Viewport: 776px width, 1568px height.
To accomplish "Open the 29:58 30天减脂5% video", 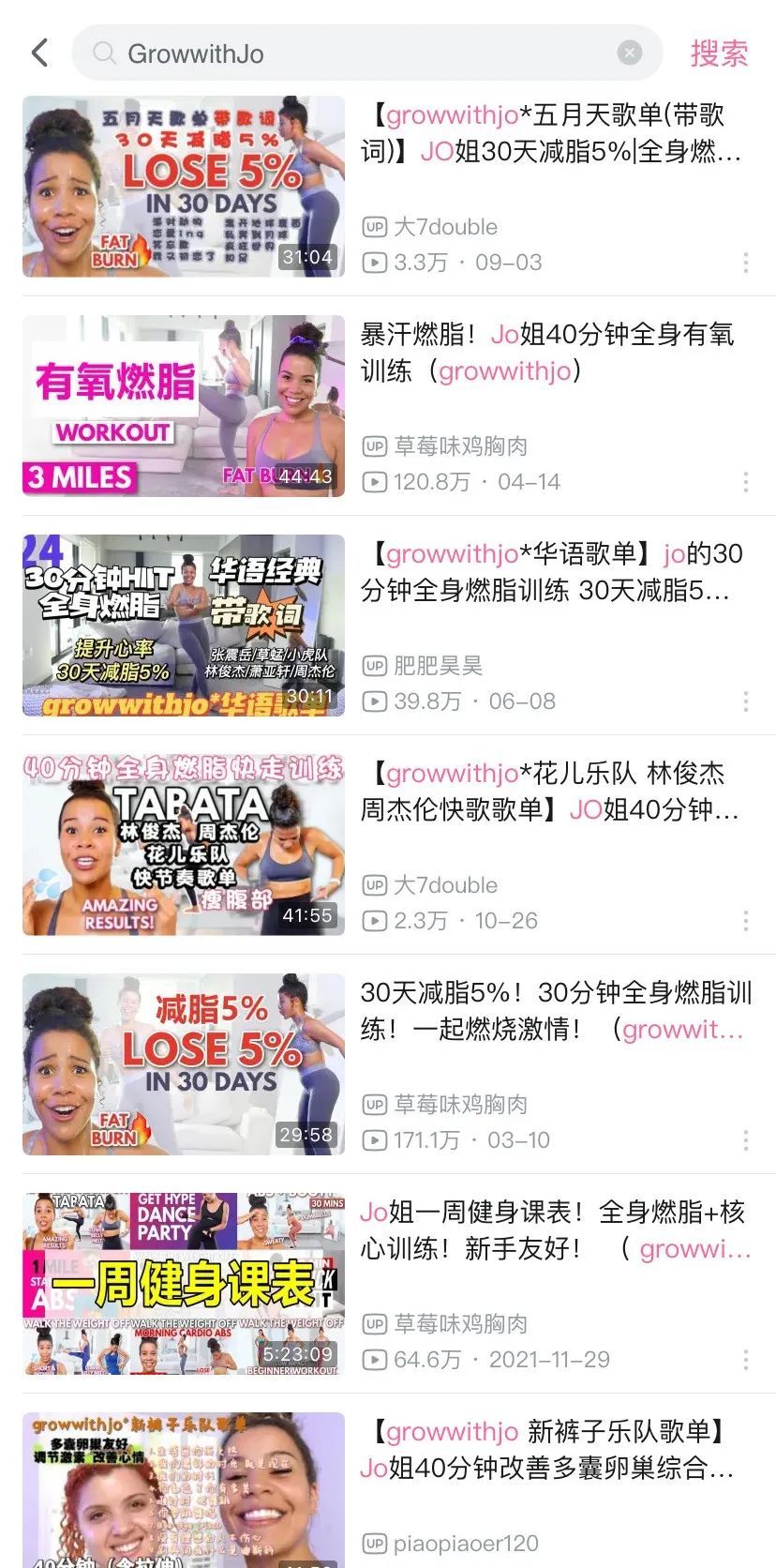I will coord(184,1063).
